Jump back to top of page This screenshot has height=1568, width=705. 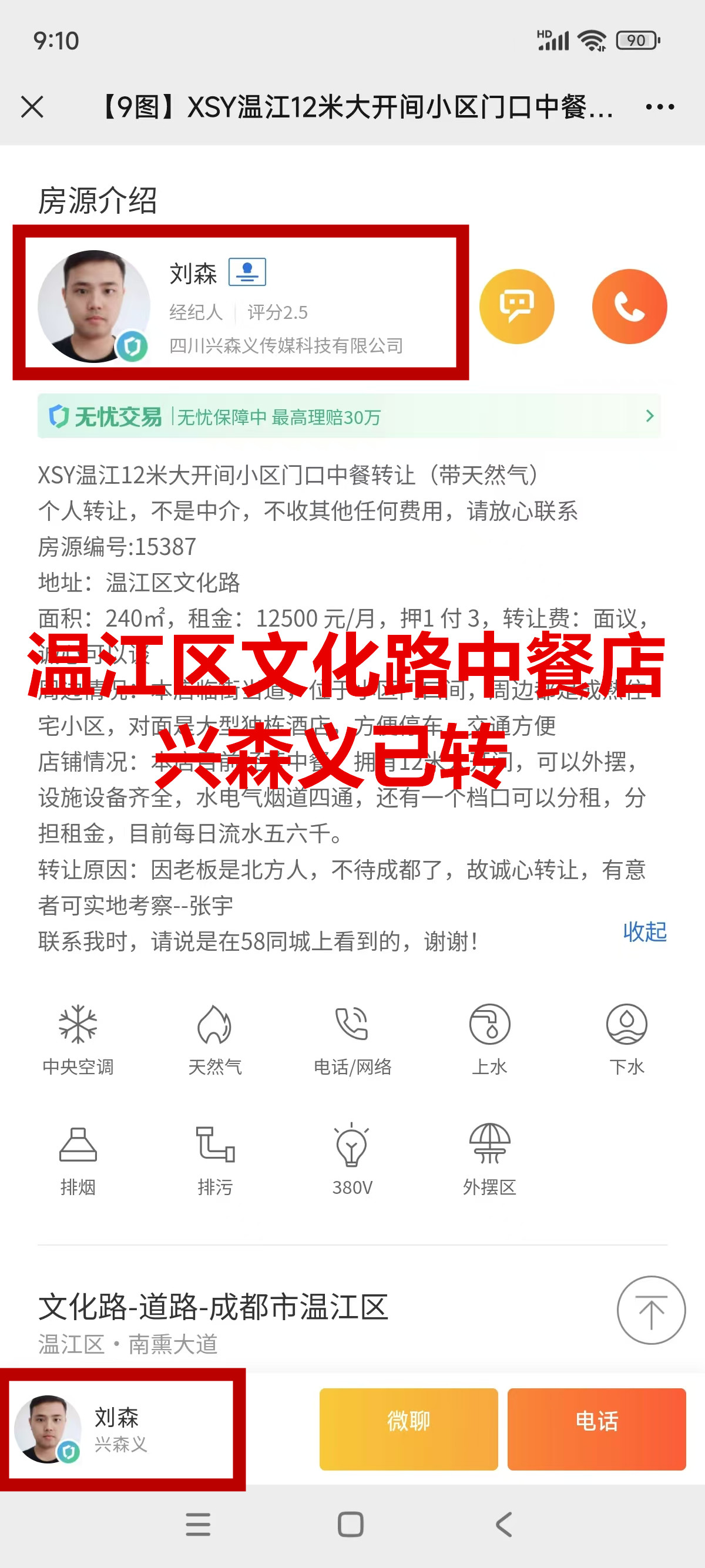[x=651, y=1310]
